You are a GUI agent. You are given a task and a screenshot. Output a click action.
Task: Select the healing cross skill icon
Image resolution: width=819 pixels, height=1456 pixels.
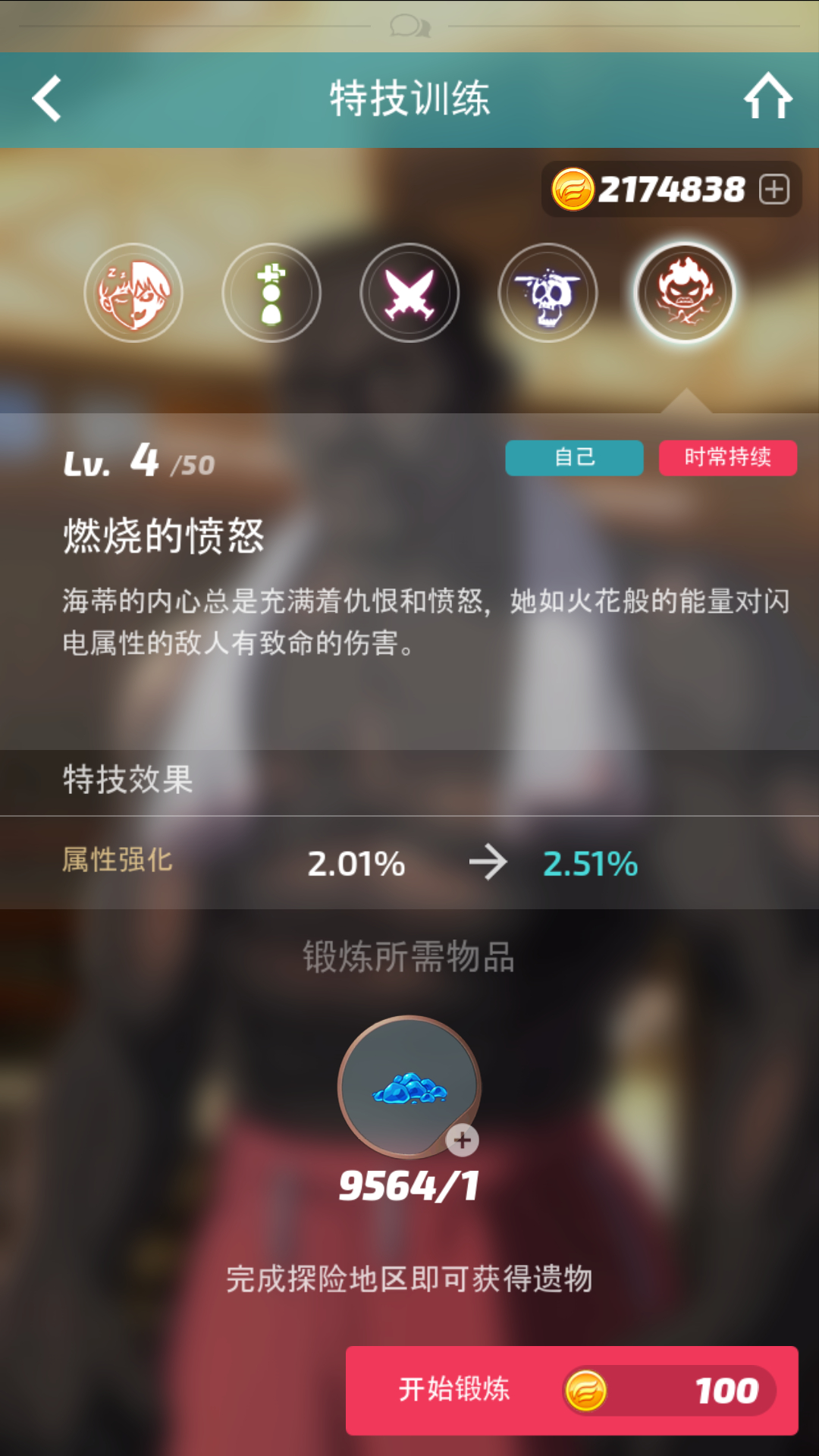tap(271, 293)
